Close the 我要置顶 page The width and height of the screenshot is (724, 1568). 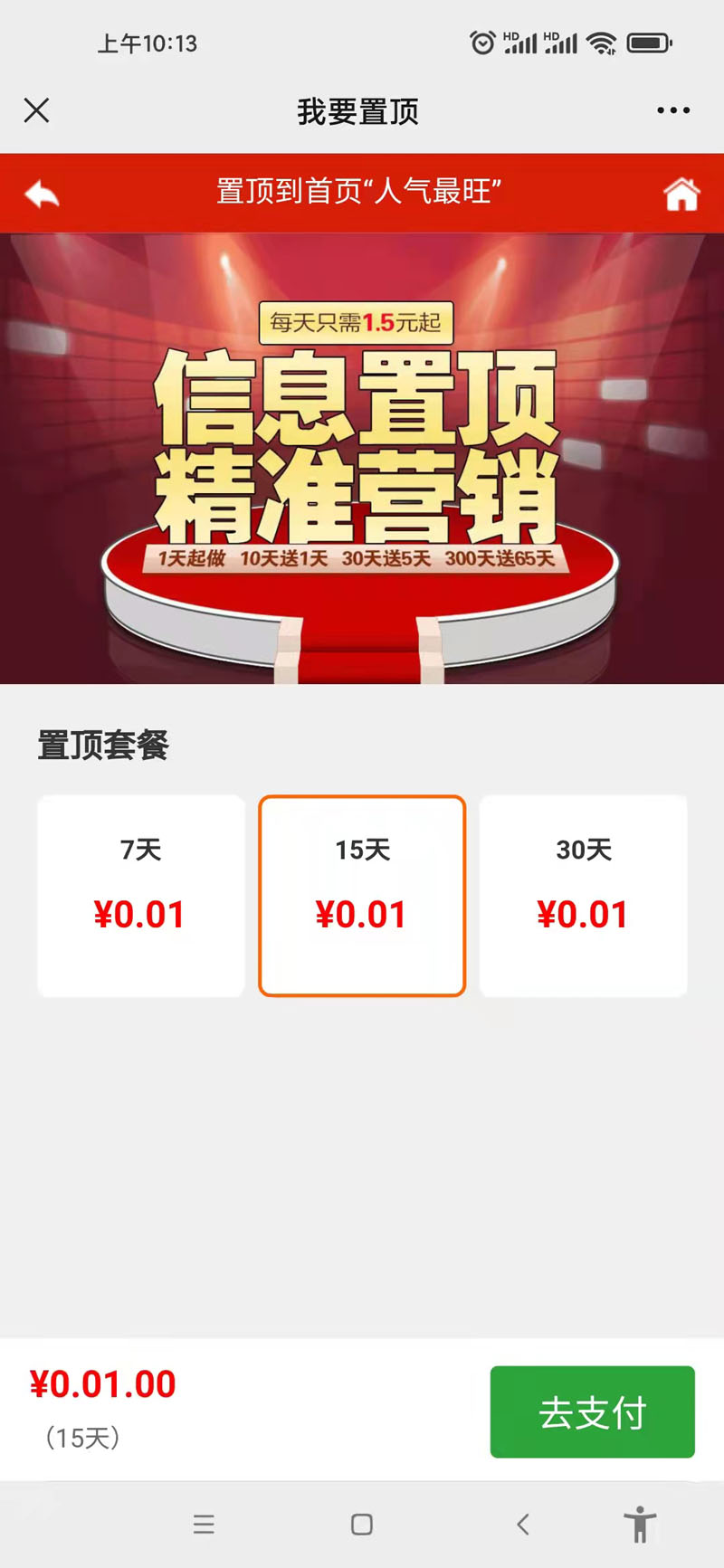pyautogui.click(x=37, y=110)
